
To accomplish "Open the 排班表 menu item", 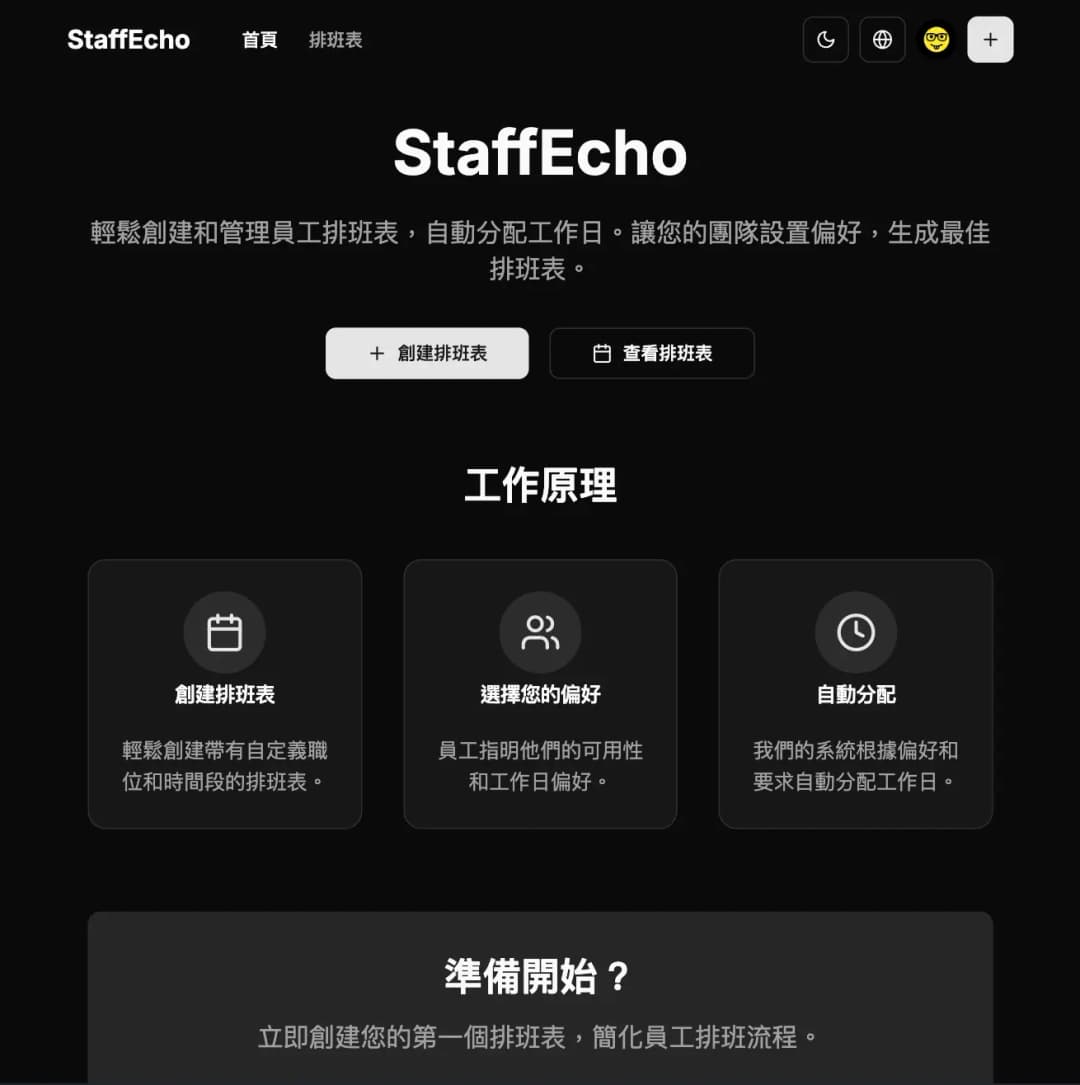I will tap(335, 40).
